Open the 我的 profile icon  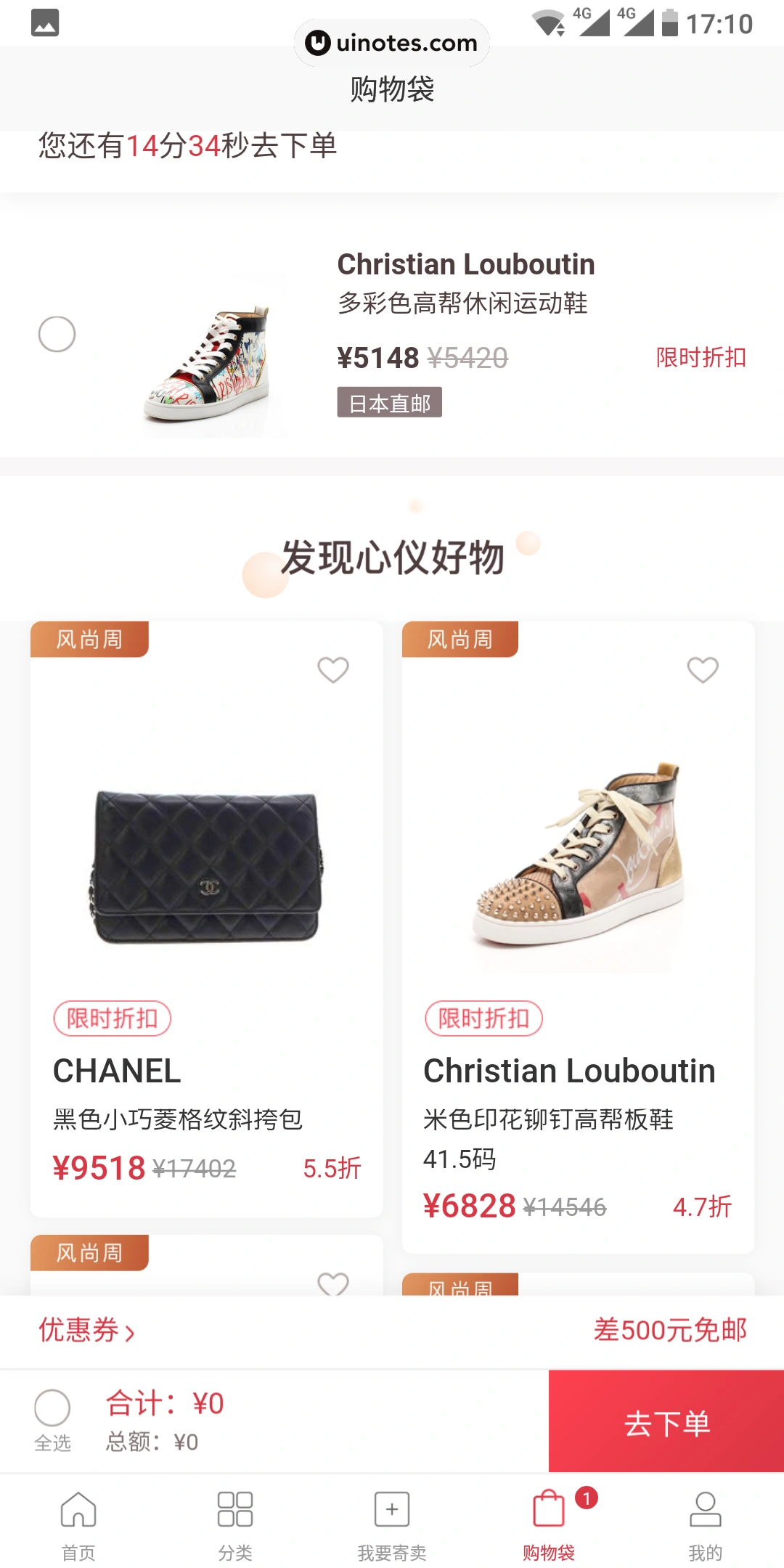(x=705, y=1508)
